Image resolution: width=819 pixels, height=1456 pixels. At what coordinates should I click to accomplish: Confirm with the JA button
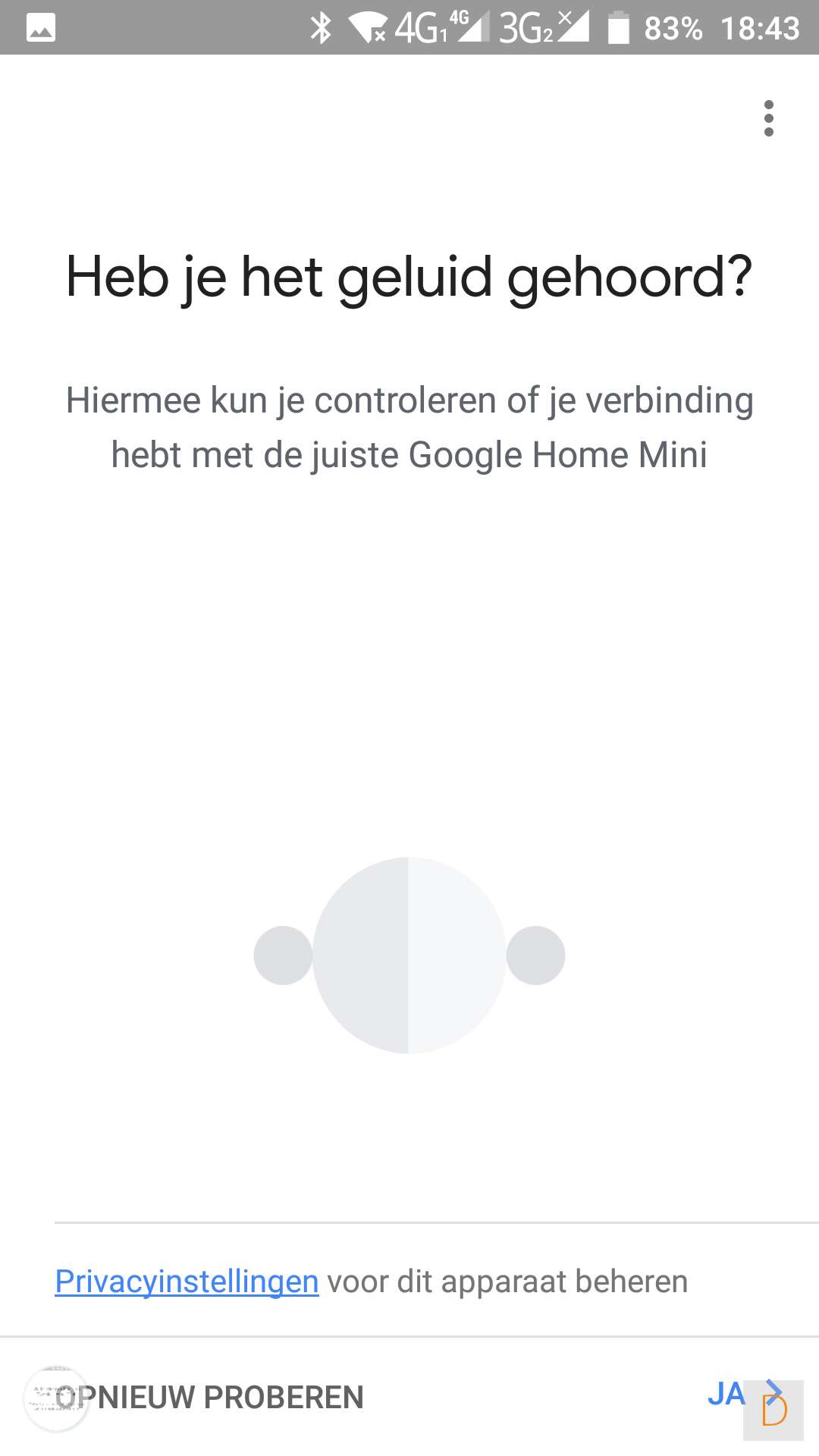pyautogui.click(x=728, y=1394)
